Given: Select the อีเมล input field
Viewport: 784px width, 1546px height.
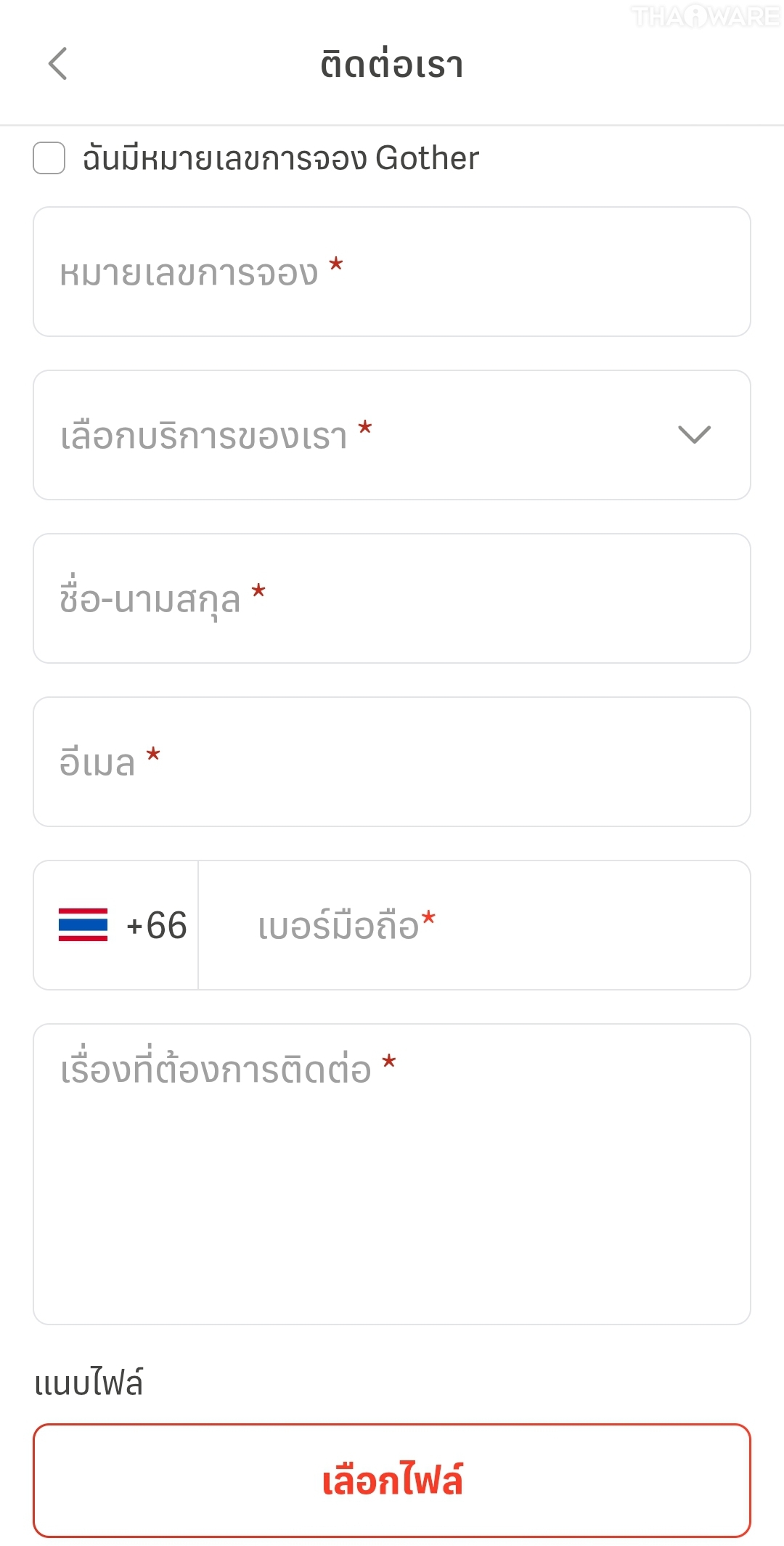Looking at the screenshot, I should click(392, 762).
